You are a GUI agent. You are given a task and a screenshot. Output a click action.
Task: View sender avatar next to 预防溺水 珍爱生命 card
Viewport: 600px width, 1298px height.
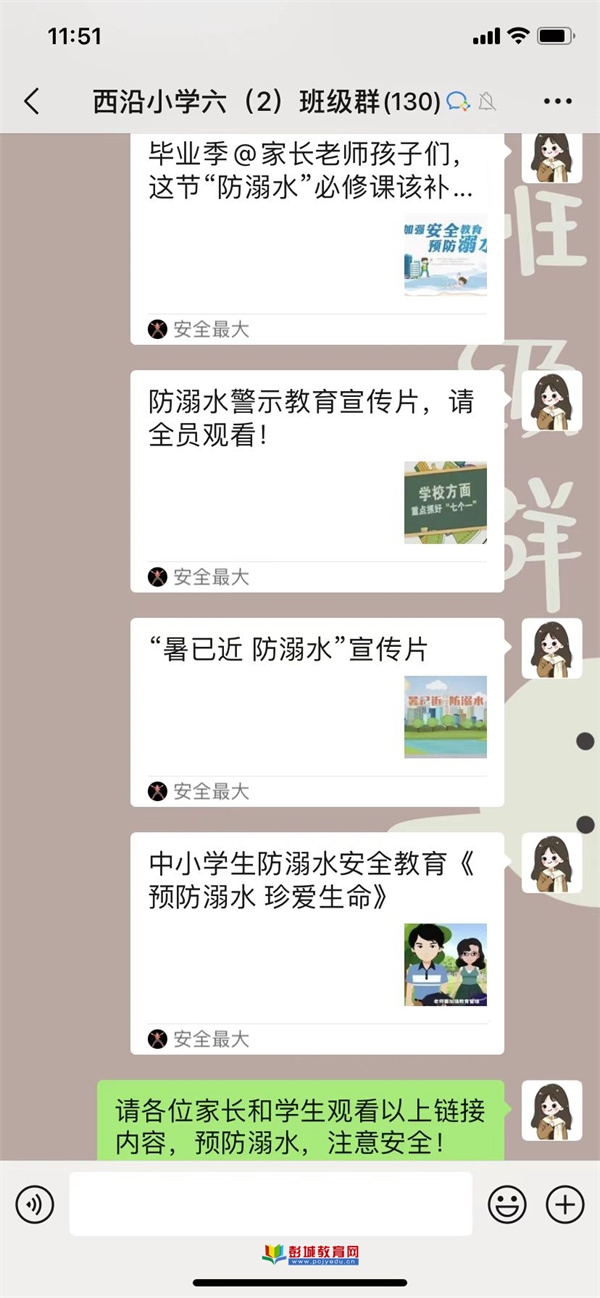coord(552,865)
